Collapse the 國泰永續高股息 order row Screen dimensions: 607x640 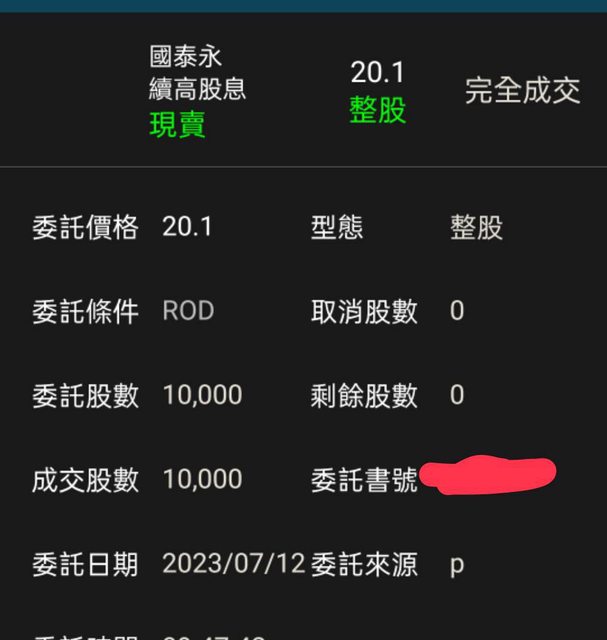[300, 91]
